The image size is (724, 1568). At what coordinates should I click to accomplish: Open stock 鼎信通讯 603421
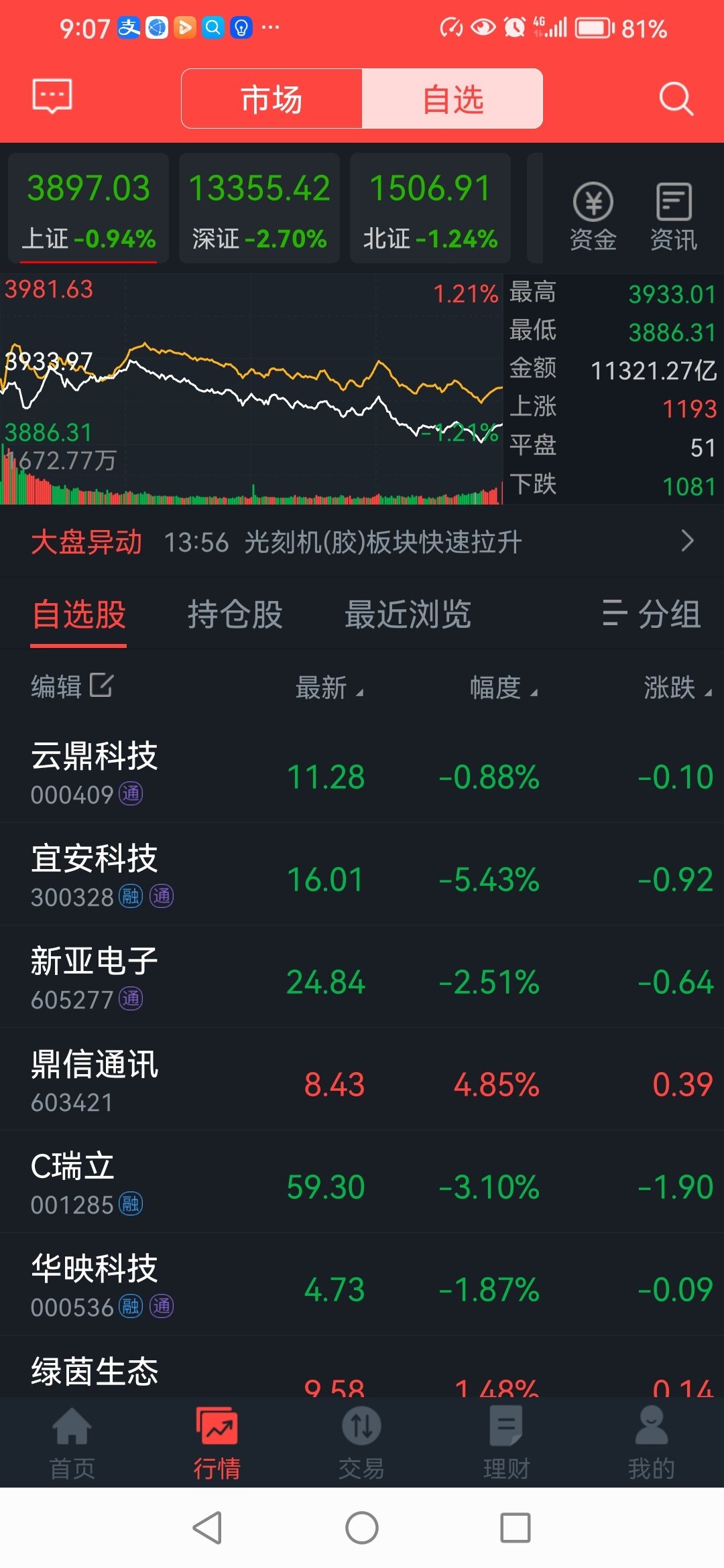click(x=94, y=1080)
